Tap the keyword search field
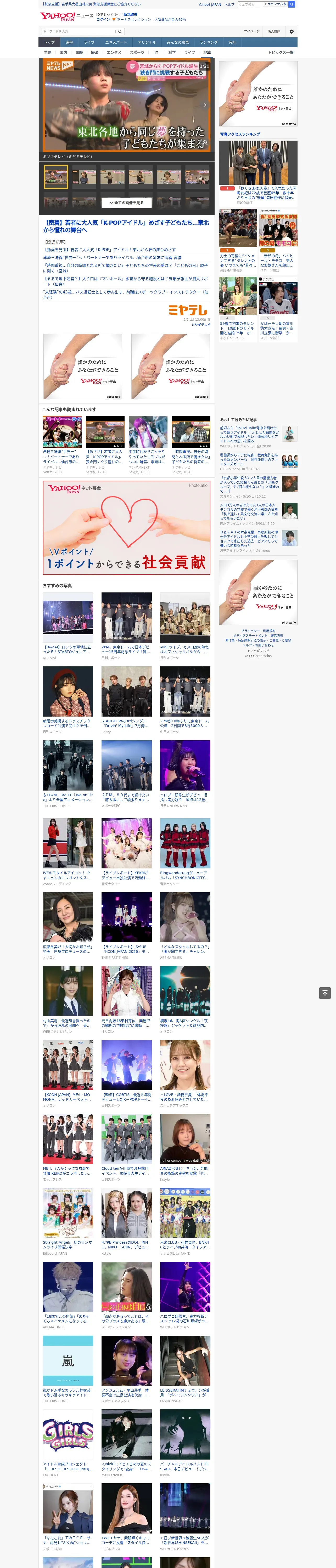This screenshot has width=336, height=1568. 79,31
